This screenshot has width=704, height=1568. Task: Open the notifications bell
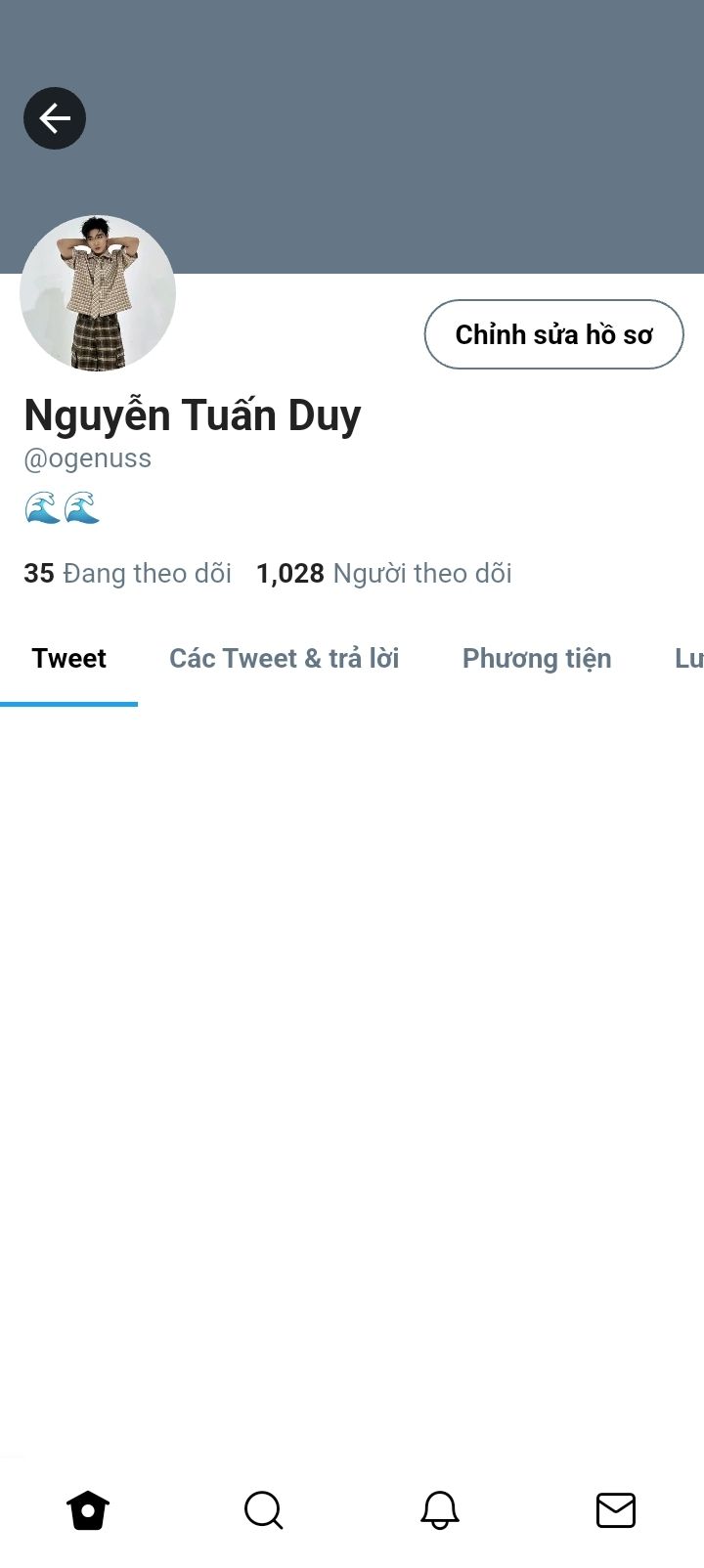[x=440, y=1510]
